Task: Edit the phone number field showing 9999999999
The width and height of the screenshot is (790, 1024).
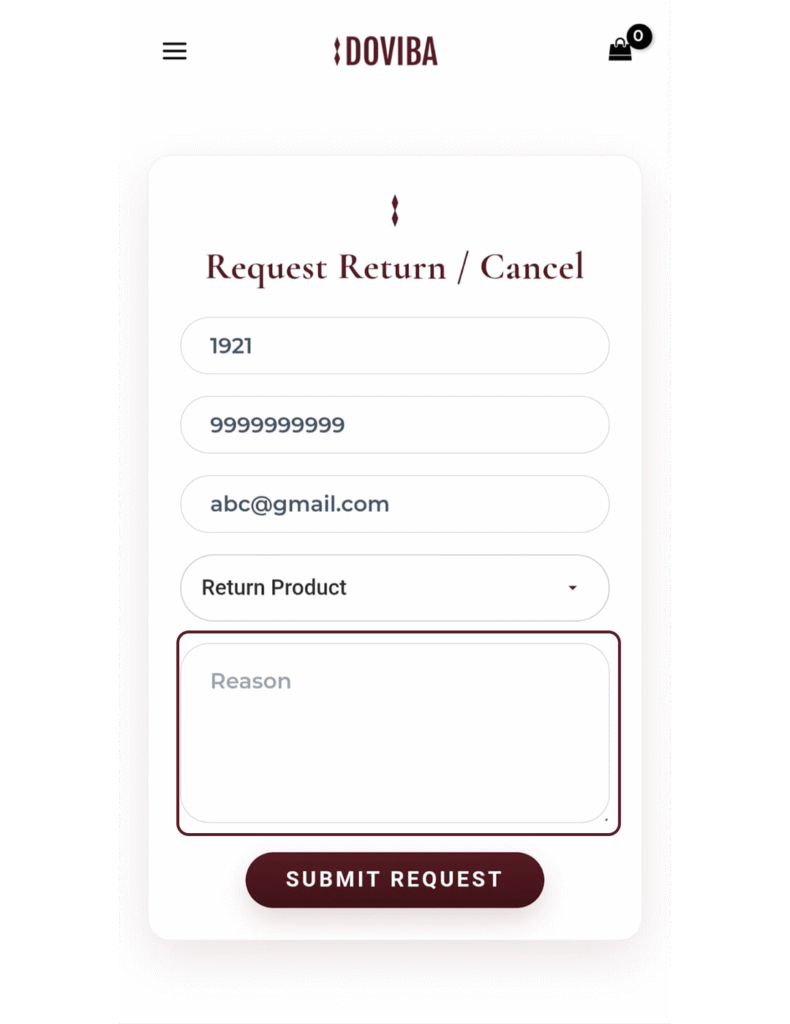Action: 394,425
